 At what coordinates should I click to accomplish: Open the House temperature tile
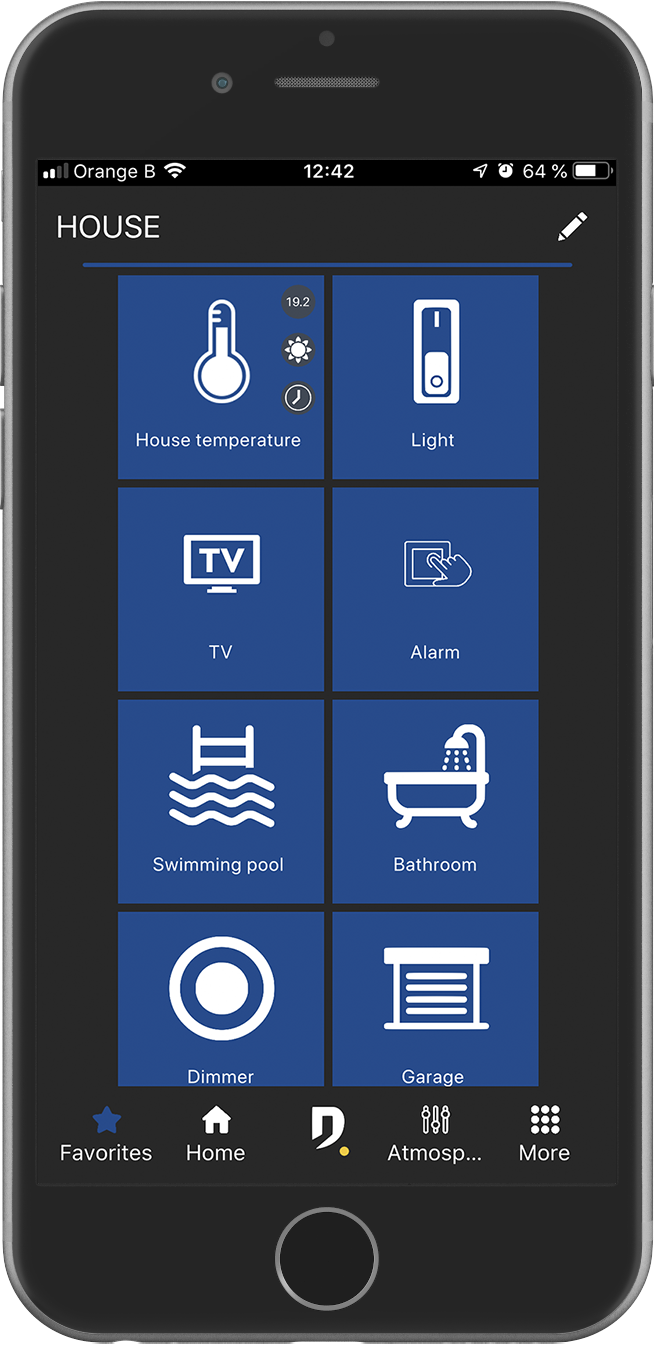coord(220,377)
